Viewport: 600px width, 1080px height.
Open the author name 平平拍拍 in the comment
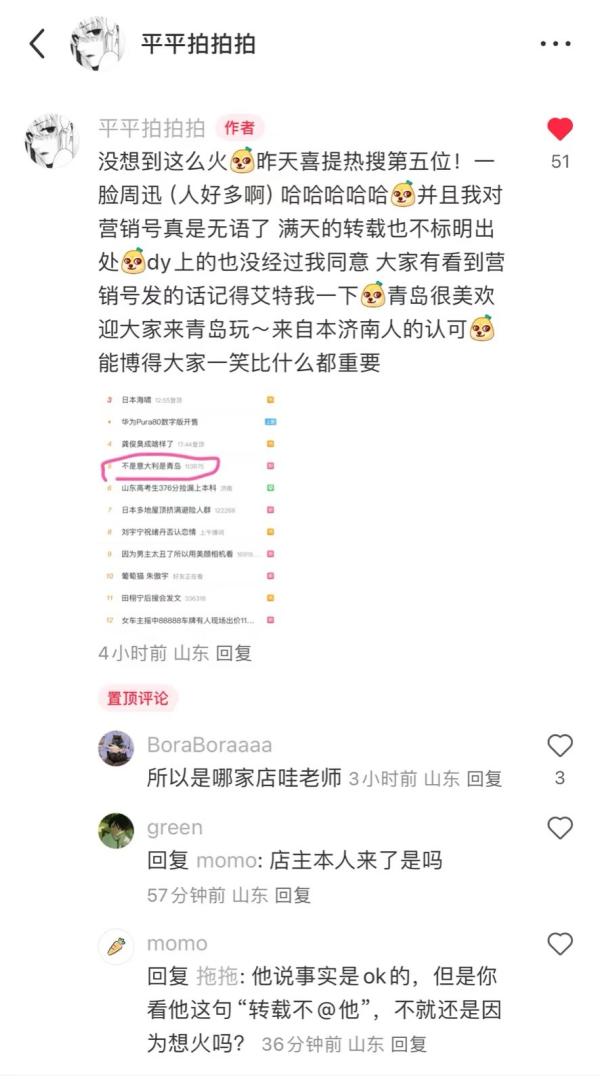pos(152,128)
